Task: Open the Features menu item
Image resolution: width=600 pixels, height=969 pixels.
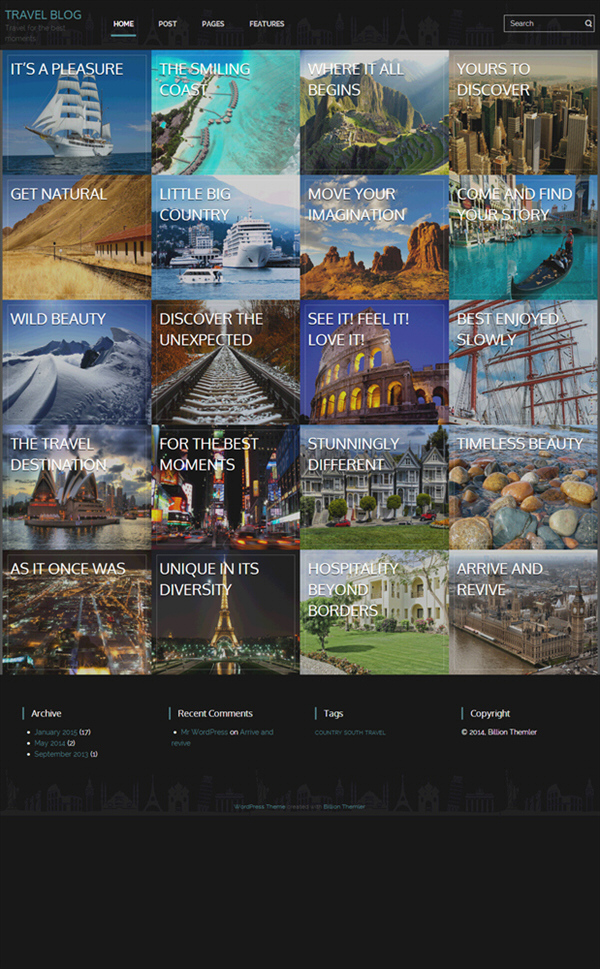Action: click(x=267, y=23)
